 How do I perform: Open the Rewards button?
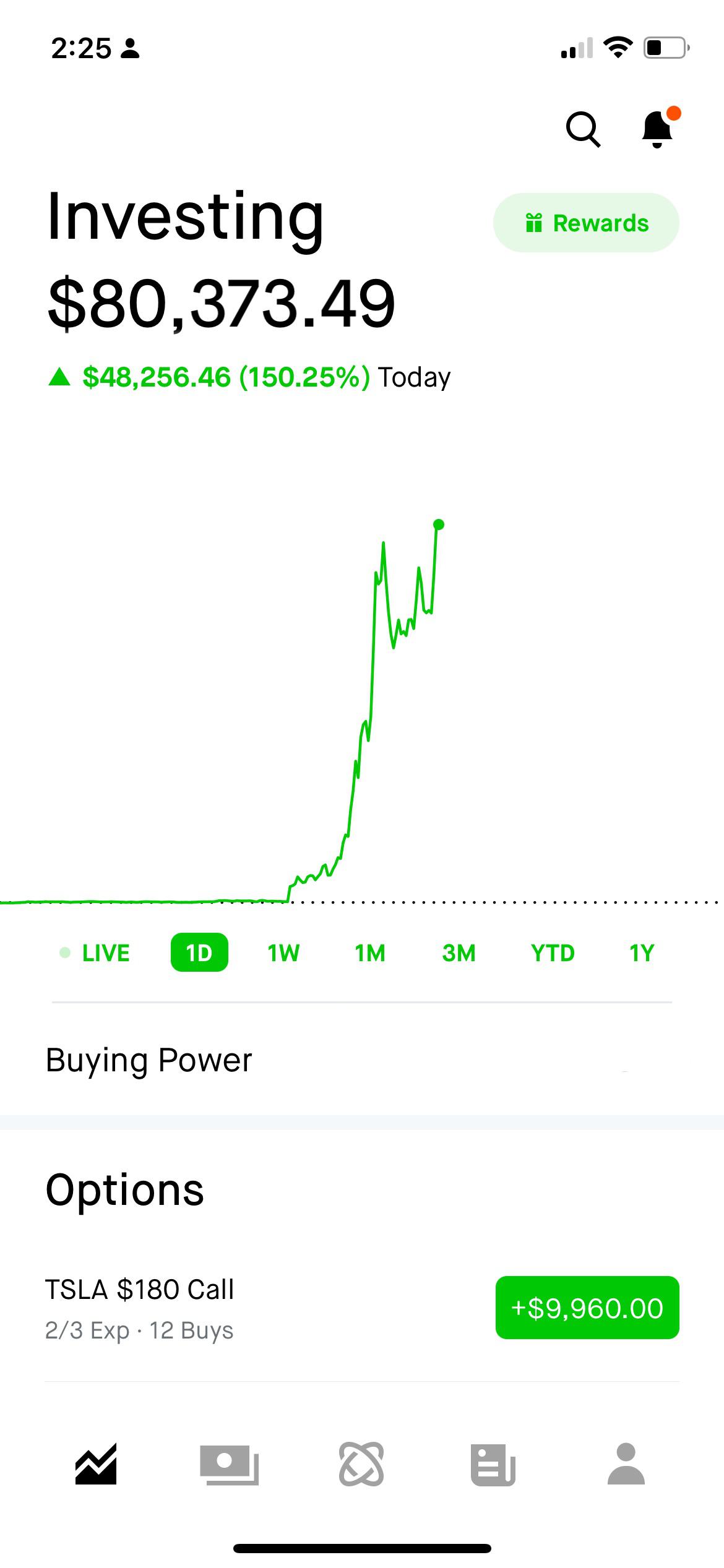pos(586,223)
